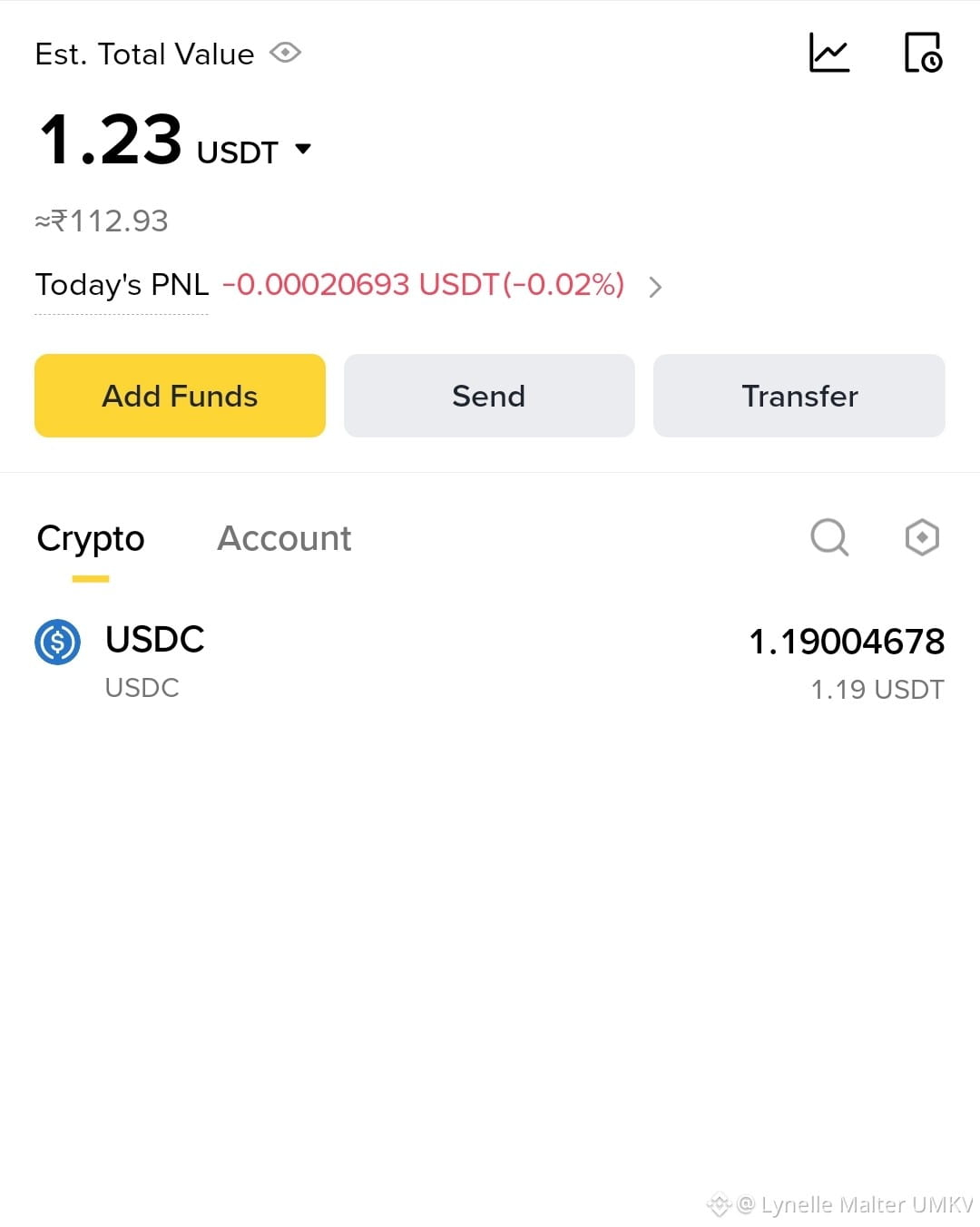Hide the estimated total value
980x1227 pixels.
click(x=285, y=54)
